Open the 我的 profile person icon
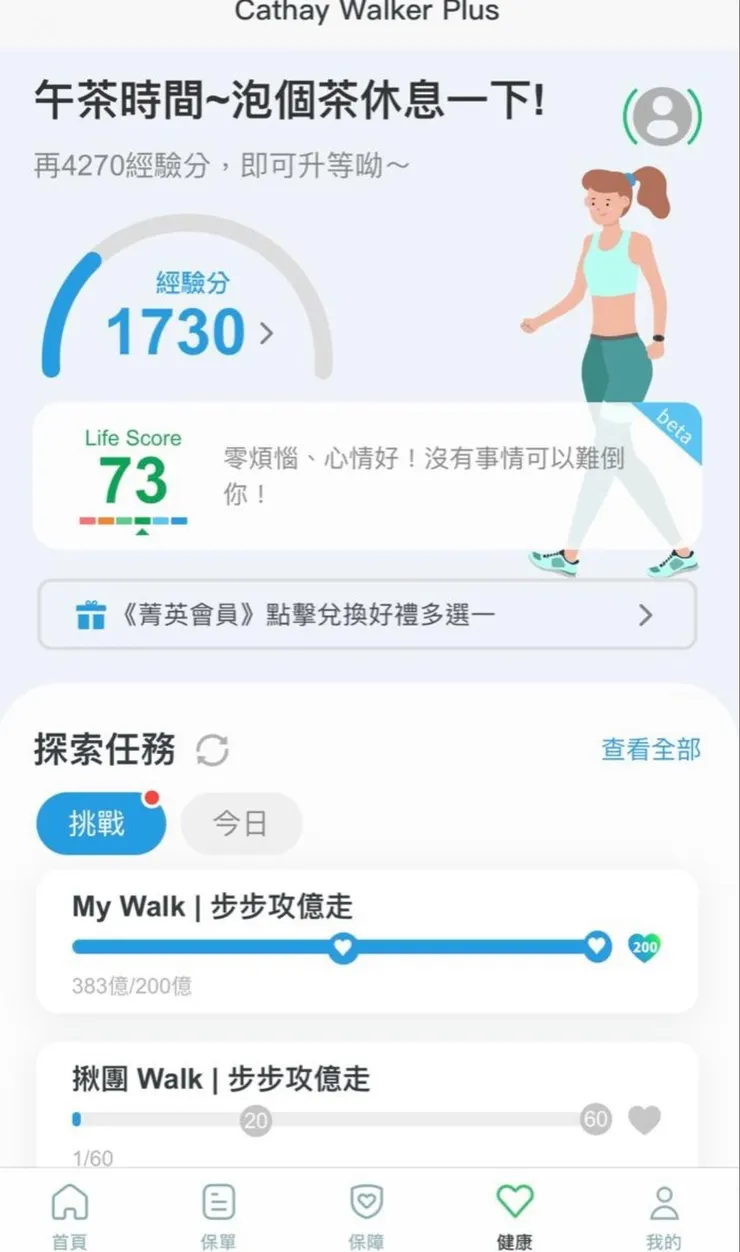 click(663, 1200)
